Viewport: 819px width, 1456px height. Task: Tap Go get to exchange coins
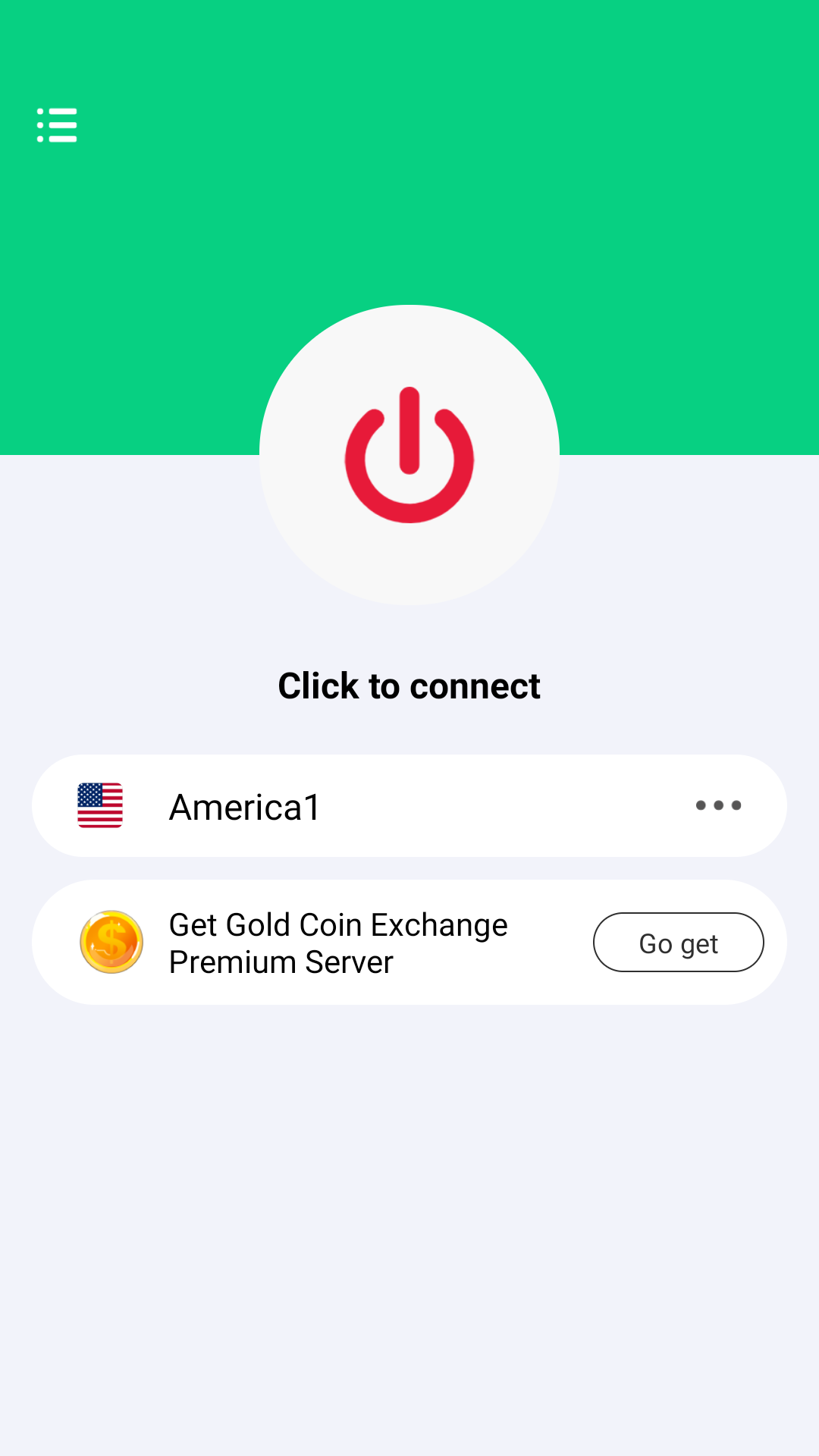(x=678, y=942)
